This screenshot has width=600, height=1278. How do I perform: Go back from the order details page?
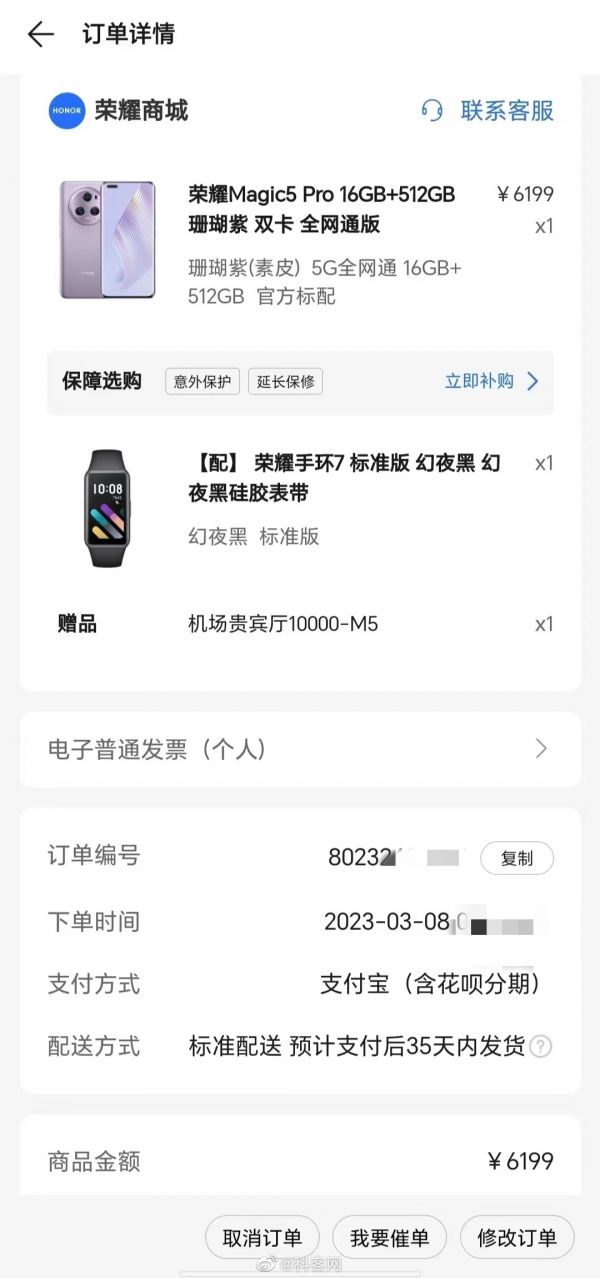(40, 34)
